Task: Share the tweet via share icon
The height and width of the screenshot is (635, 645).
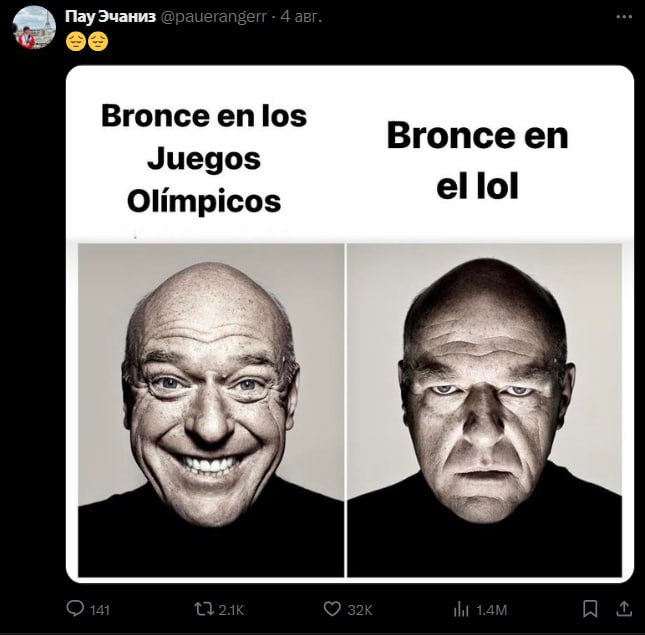Action: point(623,608)
